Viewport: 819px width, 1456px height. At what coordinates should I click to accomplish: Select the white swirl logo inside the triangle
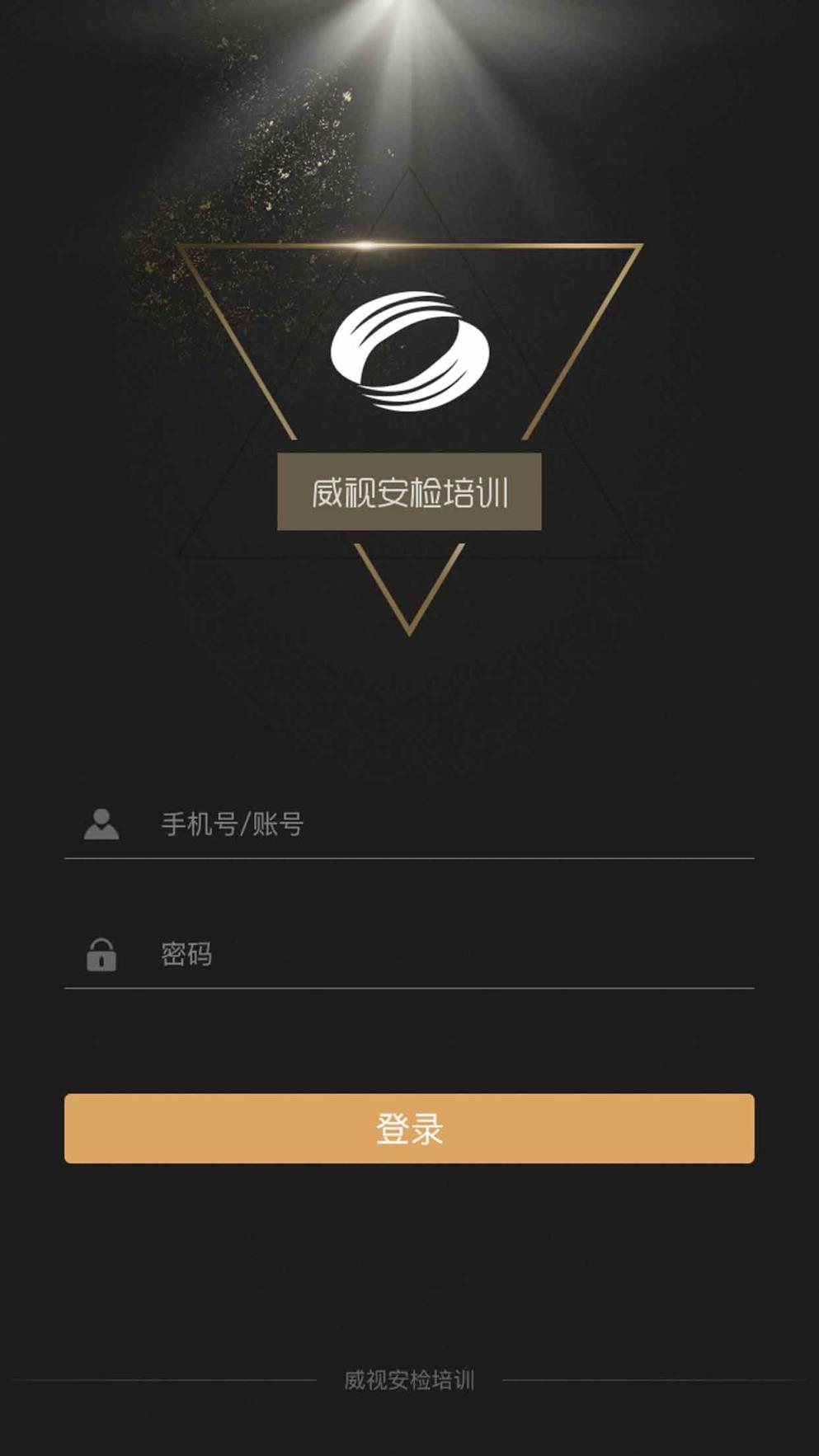pyautogui.click(x=410, y=350)
